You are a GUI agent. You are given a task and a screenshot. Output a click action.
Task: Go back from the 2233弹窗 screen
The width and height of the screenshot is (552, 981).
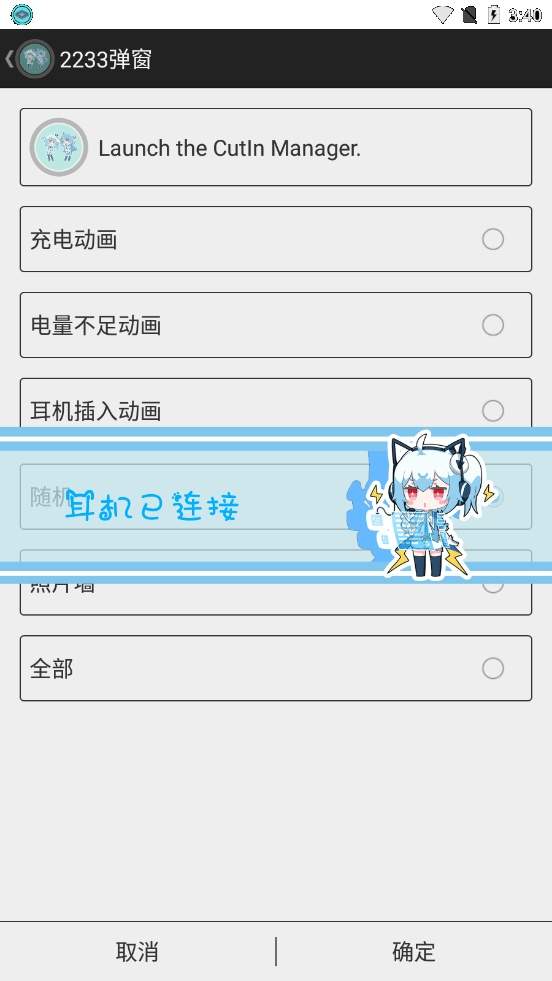point(29,59)
